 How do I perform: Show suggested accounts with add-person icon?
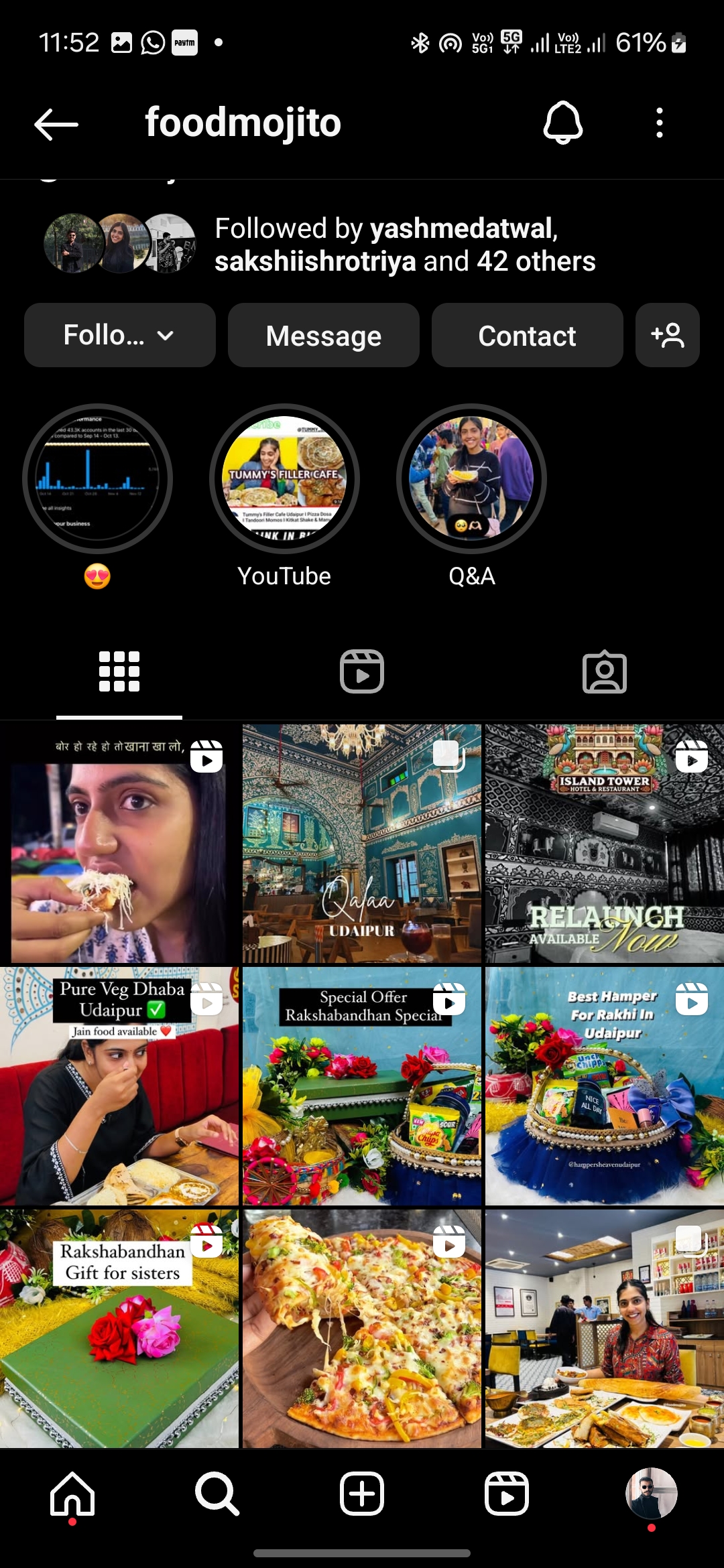tap(667, 335)
